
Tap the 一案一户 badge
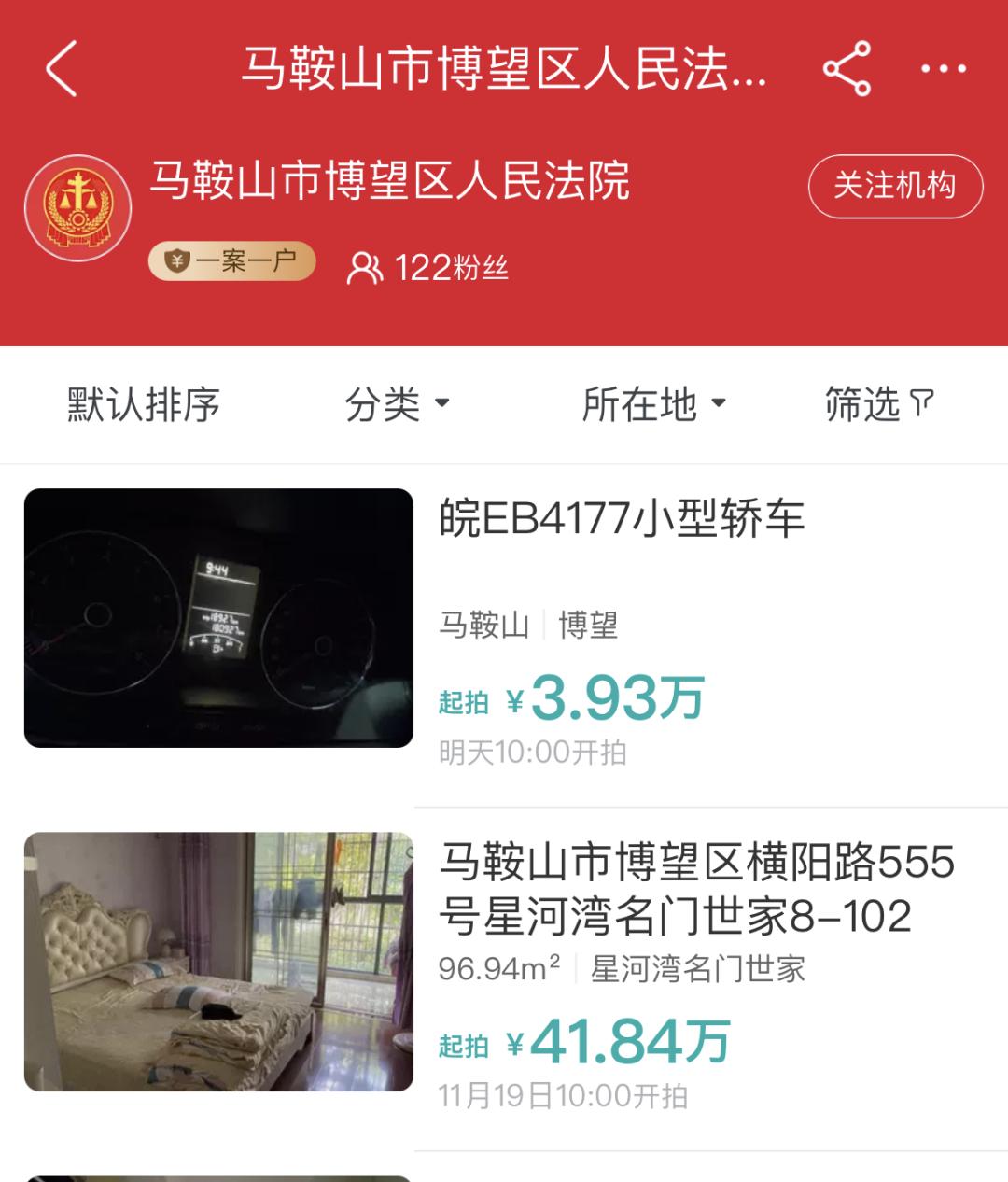pos(231,262)
